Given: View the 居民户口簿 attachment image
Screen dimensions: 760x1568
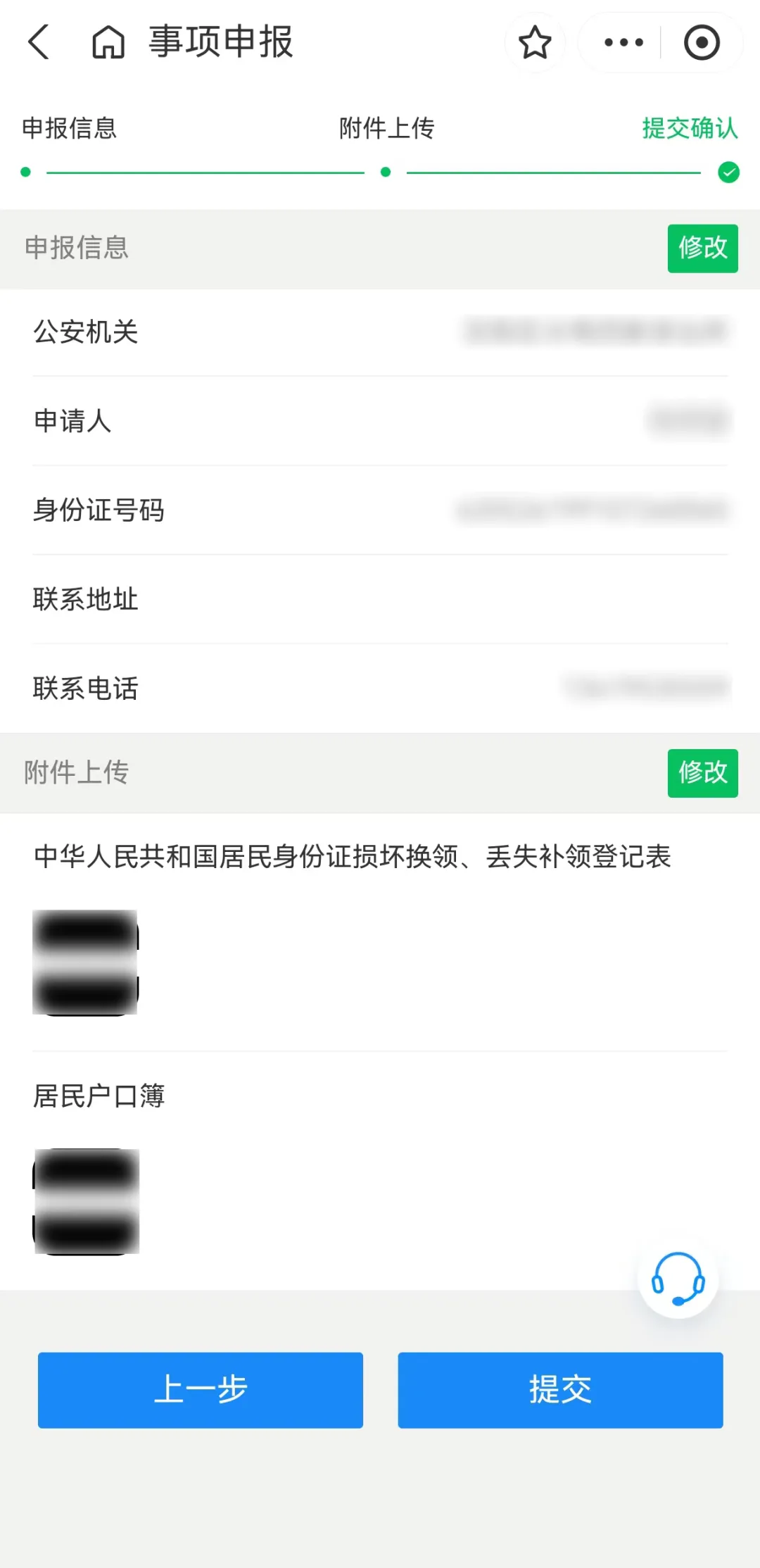Looking at the screenshot, I should pos(86,1201).
